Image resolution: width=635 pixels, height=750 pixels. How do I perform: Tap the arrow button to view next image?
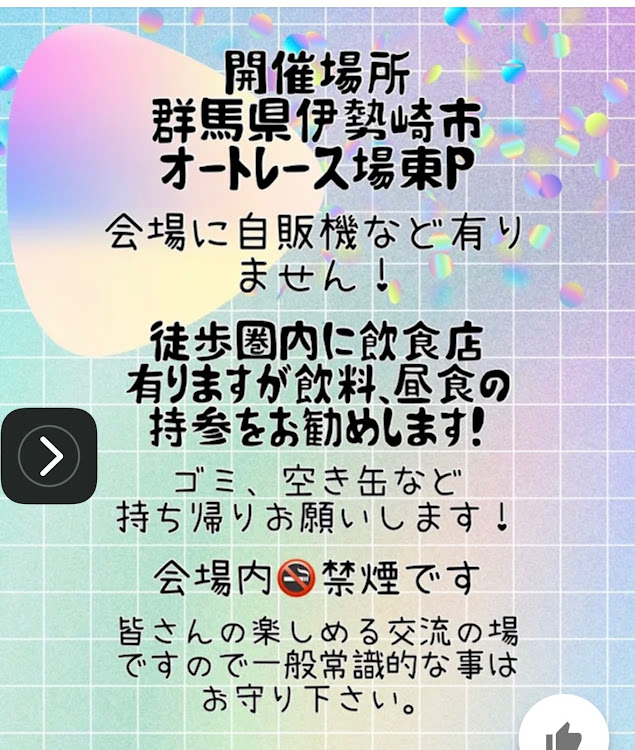[x=49, y=456]
